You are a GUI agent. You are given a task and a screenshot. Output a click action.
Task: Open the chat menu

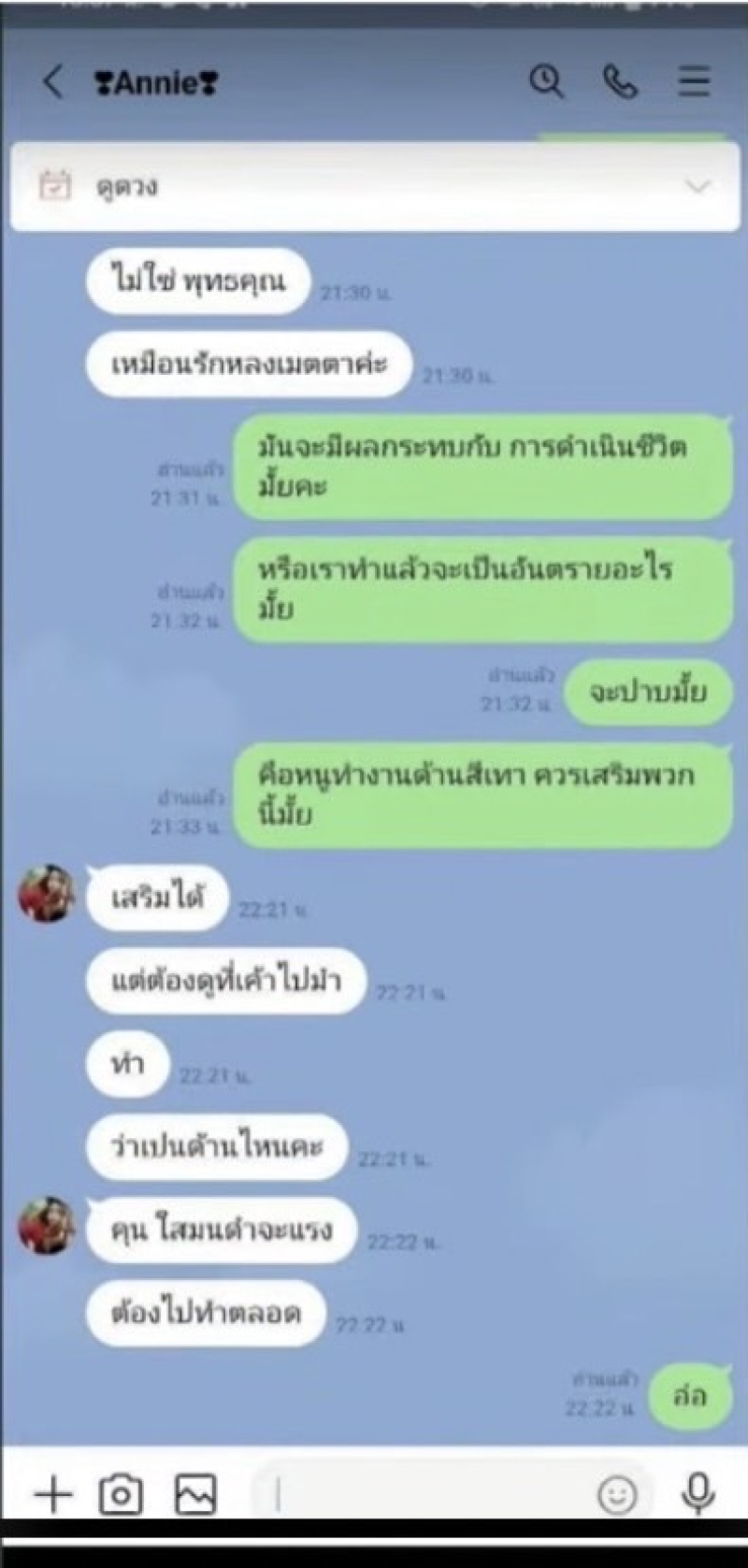(694, 82)
